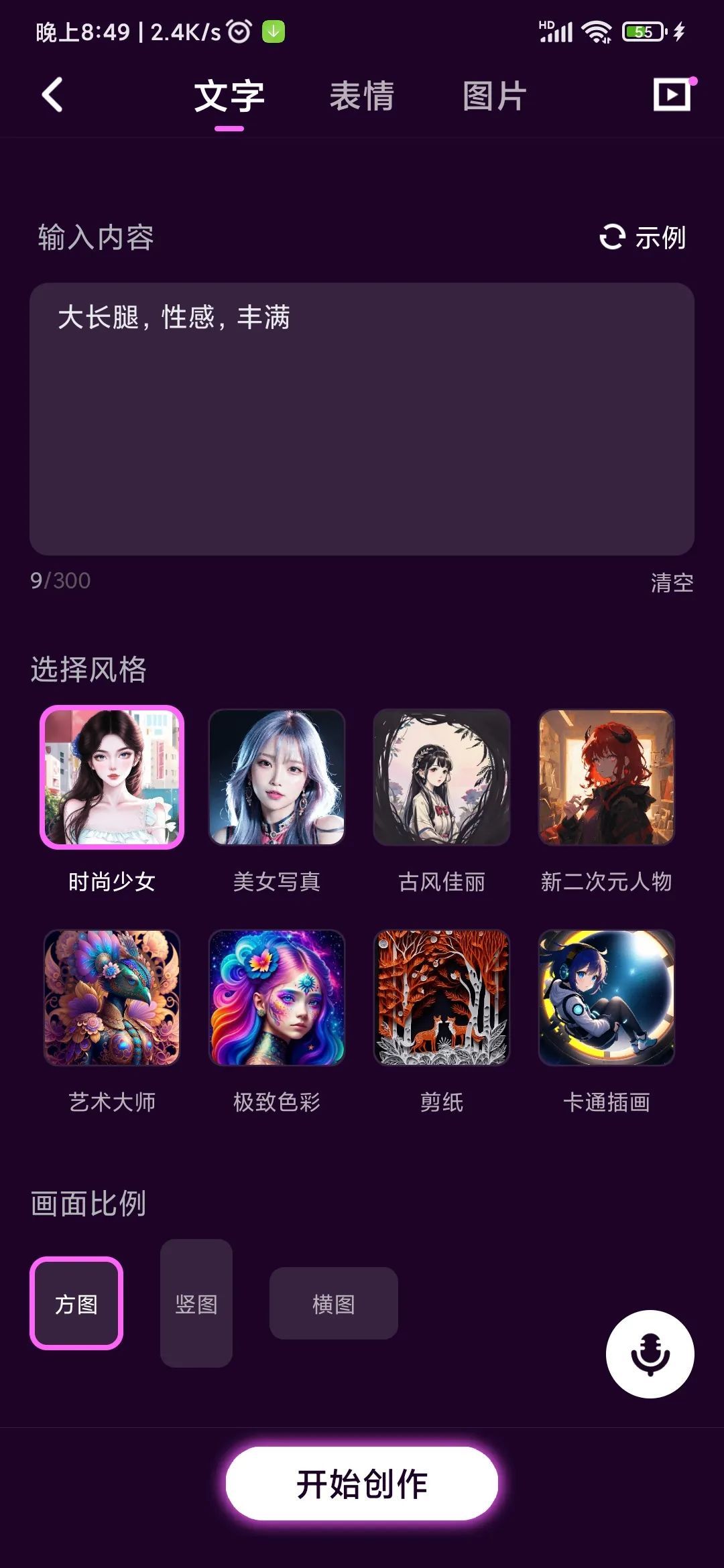Viewport: 724px width, 1568px height.
Task: Start generating with 开始创作
Action: coord(362,1484)
